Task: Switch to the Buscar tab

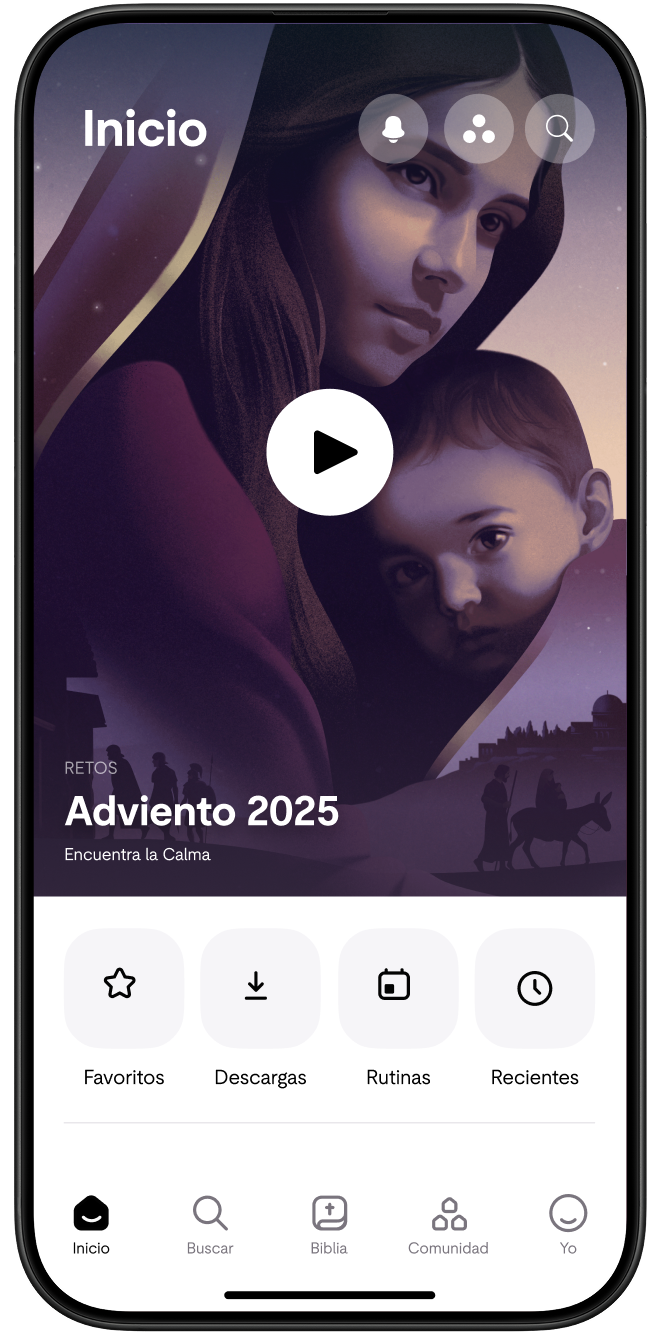Action: (210, 1224)
